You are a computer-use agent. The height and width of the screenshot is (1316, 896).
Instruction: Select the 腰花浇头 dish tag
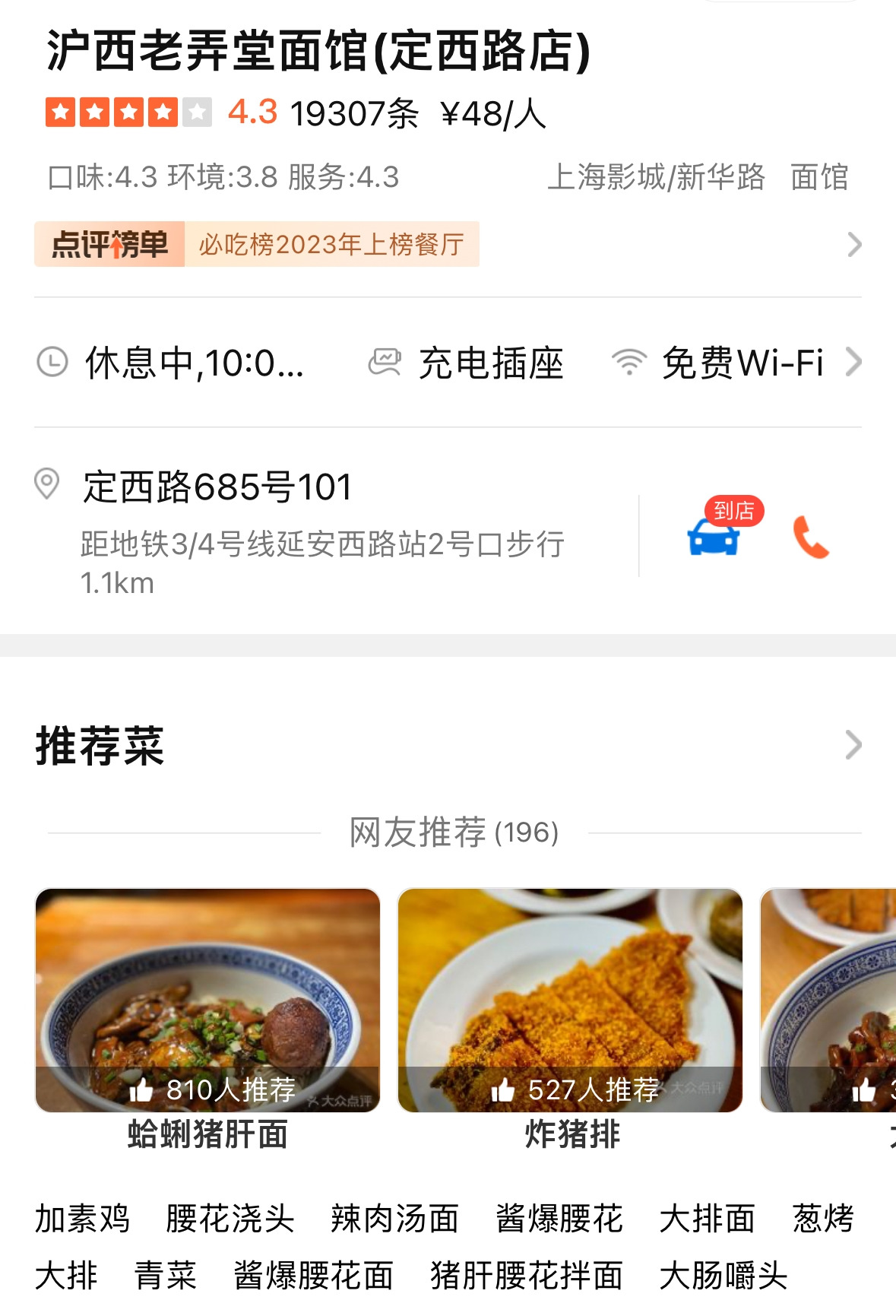point(230,1219)
